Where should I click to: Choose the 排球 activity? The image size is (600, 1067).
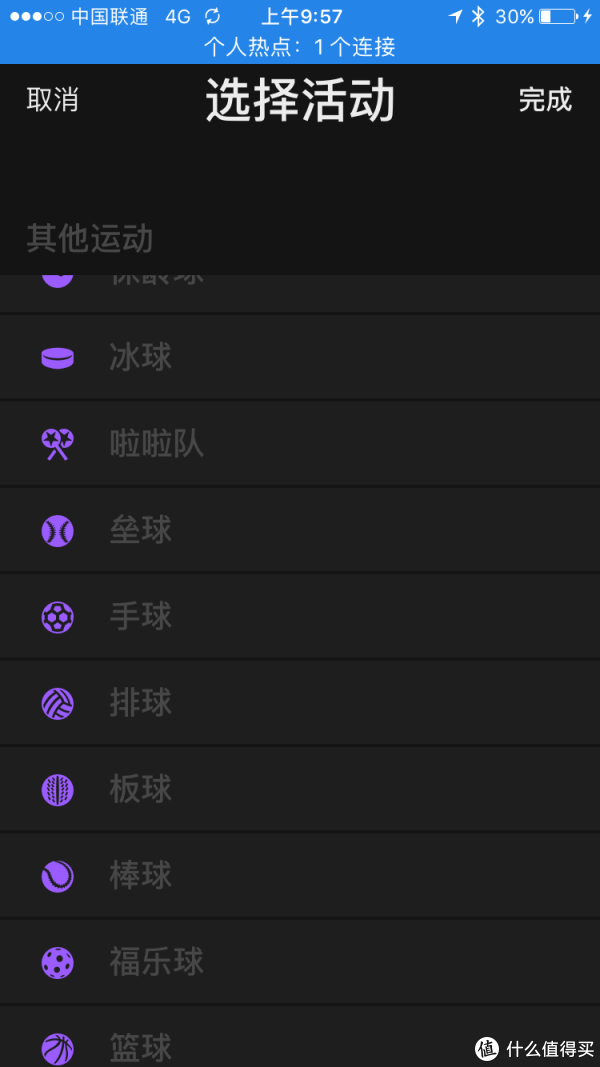[x=300, y=703]
